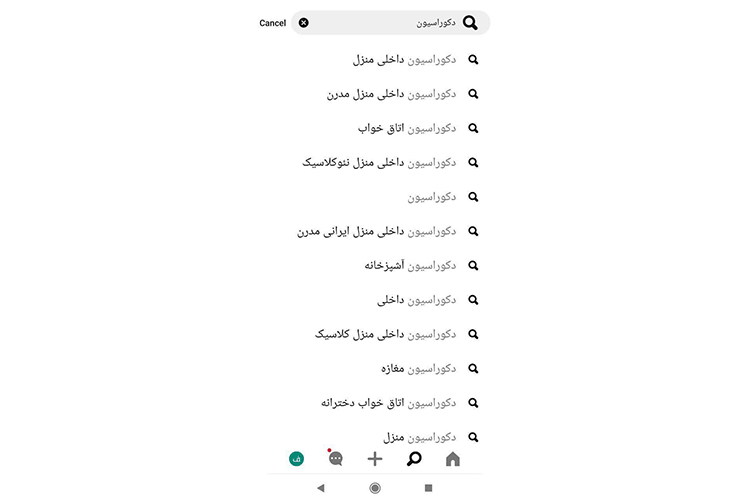Viewport: 750px width, 500px height.
Task: Choose suggestion دکوراسیون داخلی
Action: [417, 299]
